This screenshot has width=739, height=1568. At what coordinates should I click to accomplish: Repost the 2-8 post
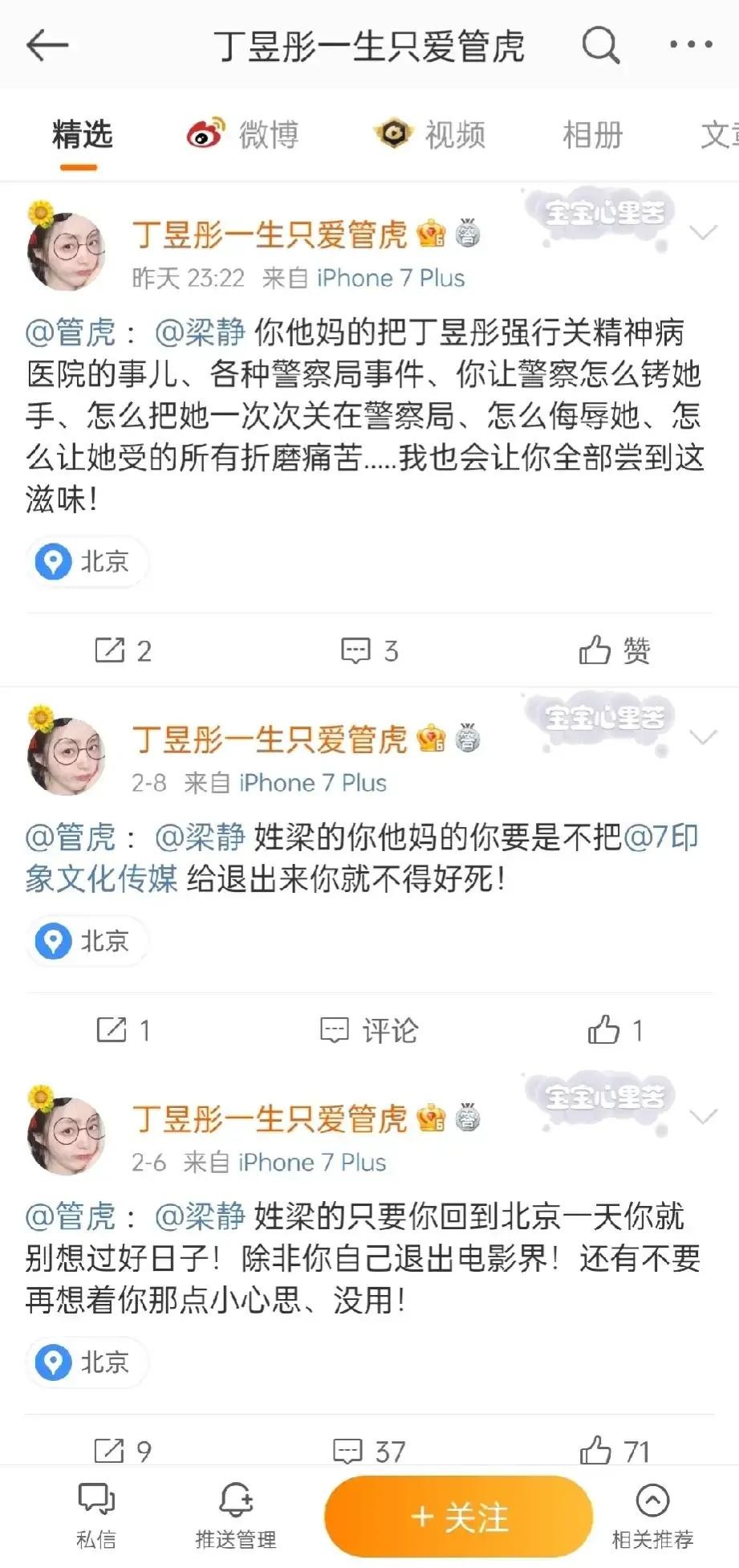(x=123, y=1030)
